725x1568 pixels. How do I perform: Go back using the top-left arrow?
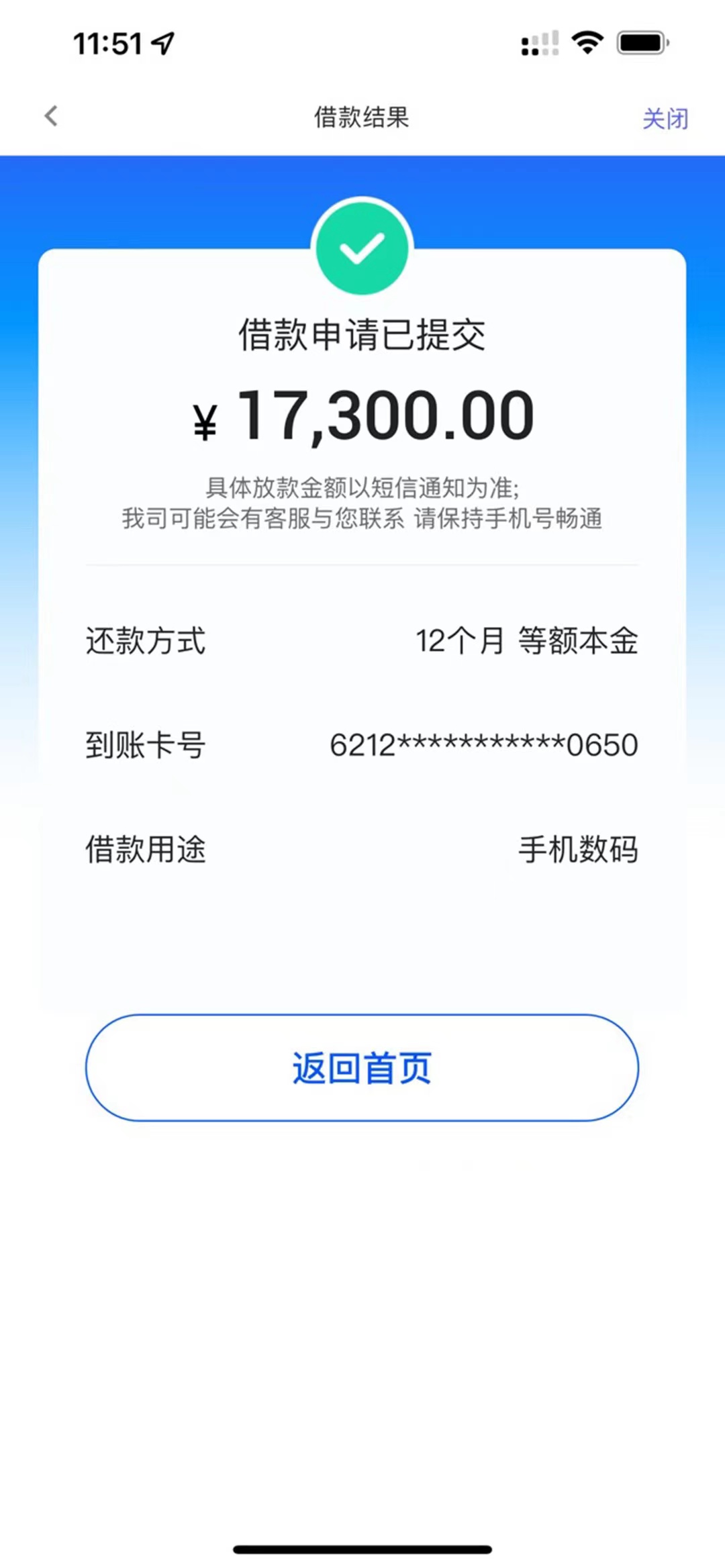[x=51, y=116]
